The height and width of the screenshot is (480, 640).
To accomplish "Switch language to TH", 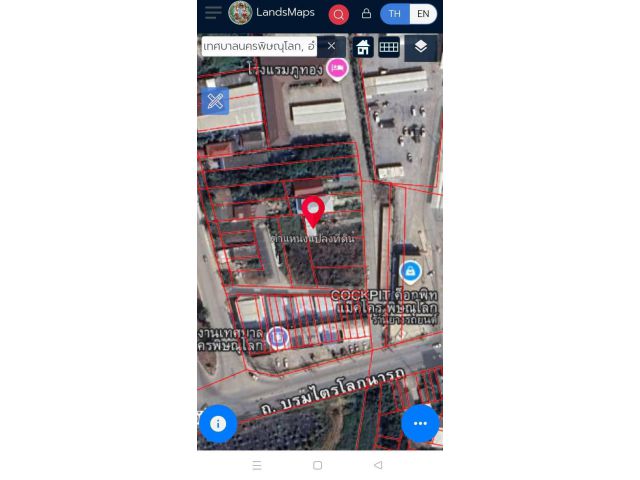I will click(x=395, y=14).
